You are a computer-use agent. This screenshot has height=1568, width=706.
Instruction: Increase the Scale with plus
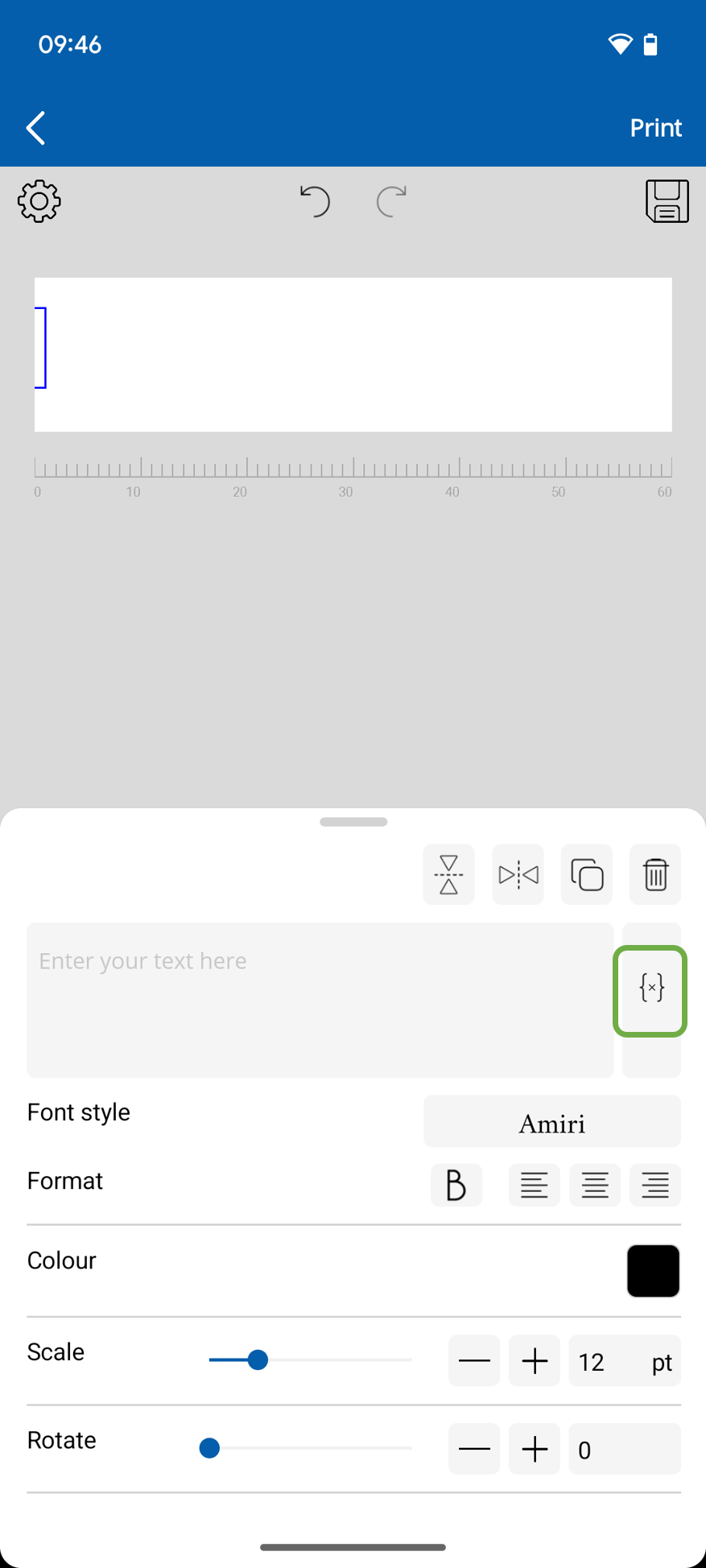click(x=534, y=1361)
